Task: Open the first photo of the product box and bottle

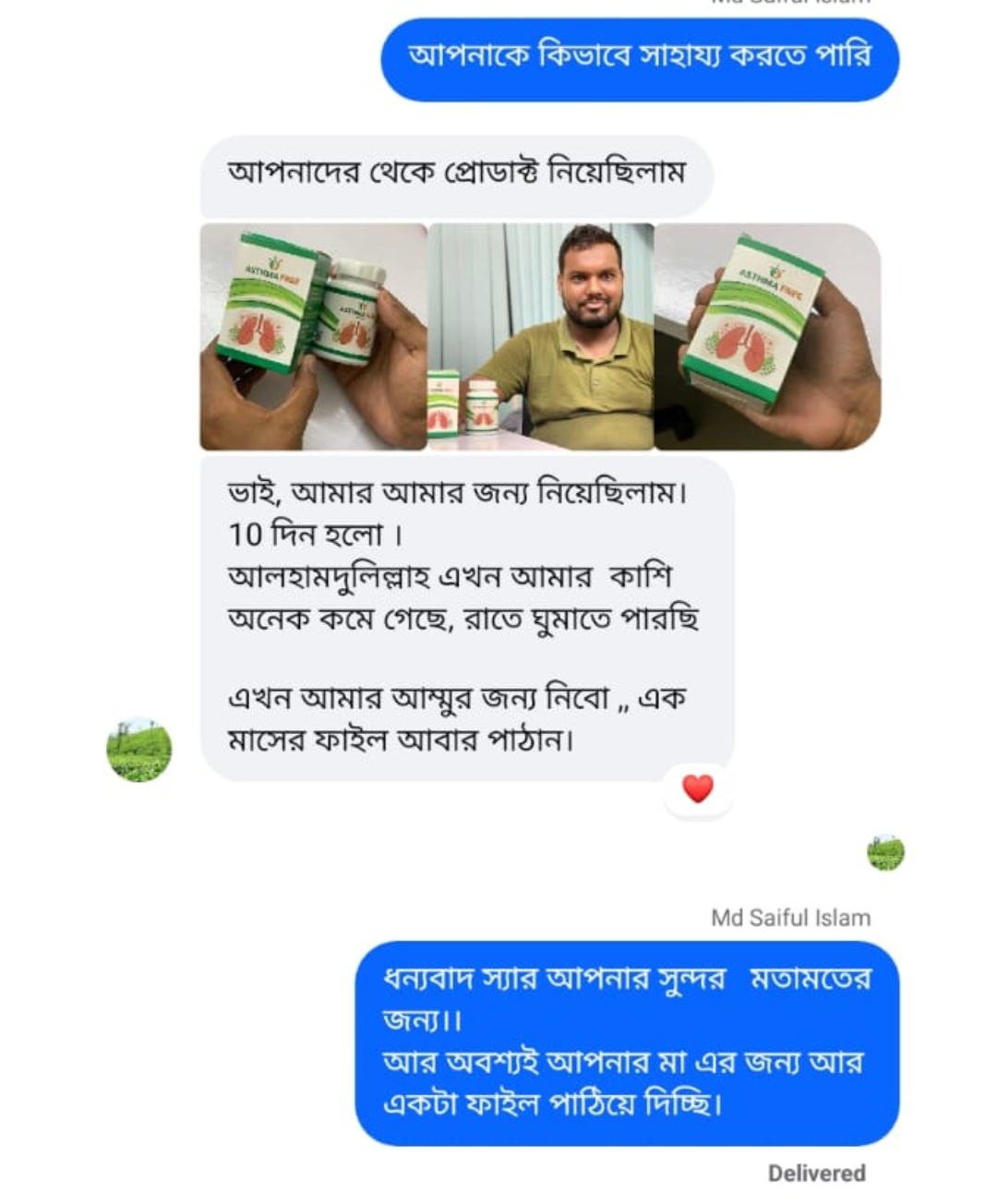Action: tap(313, 337)
